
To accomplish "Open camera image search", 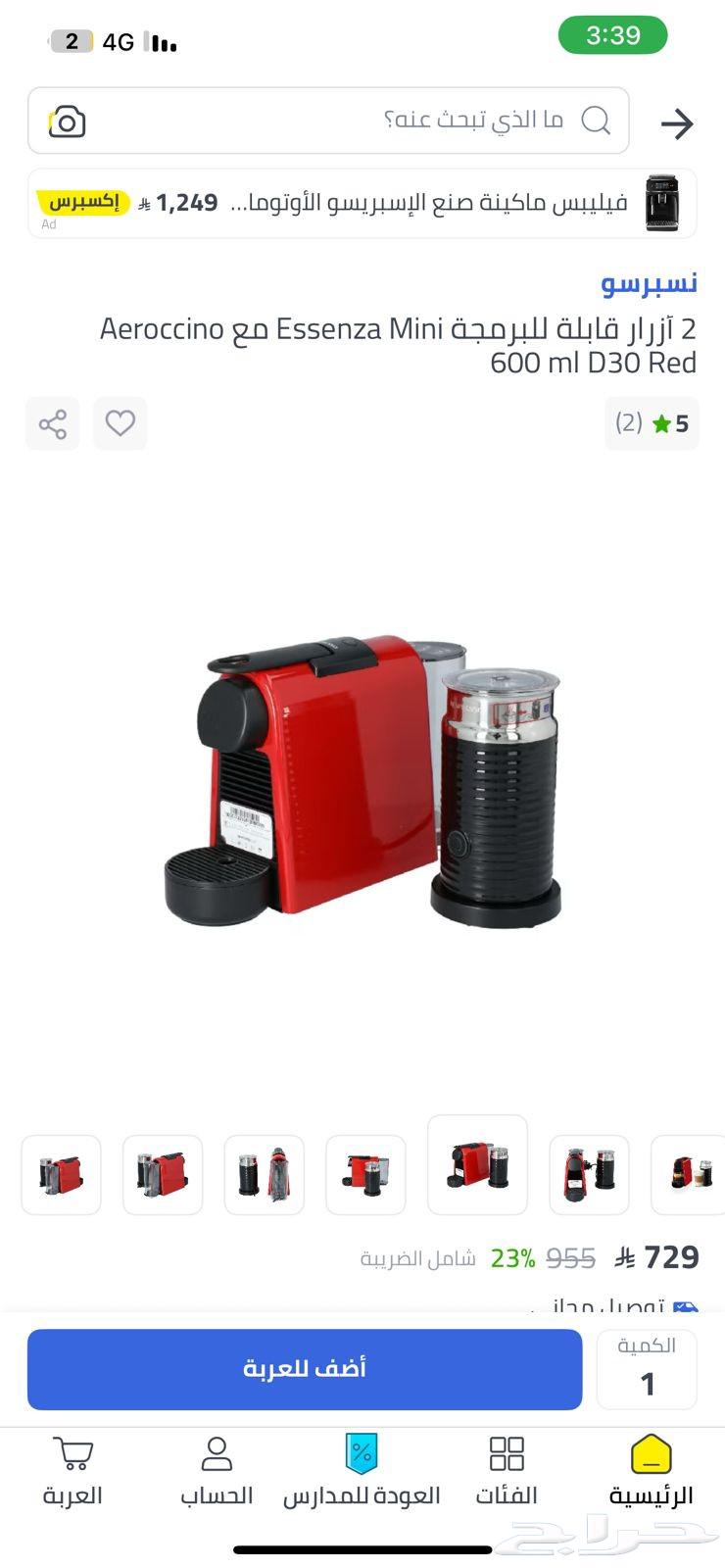I will coord(67,122).
